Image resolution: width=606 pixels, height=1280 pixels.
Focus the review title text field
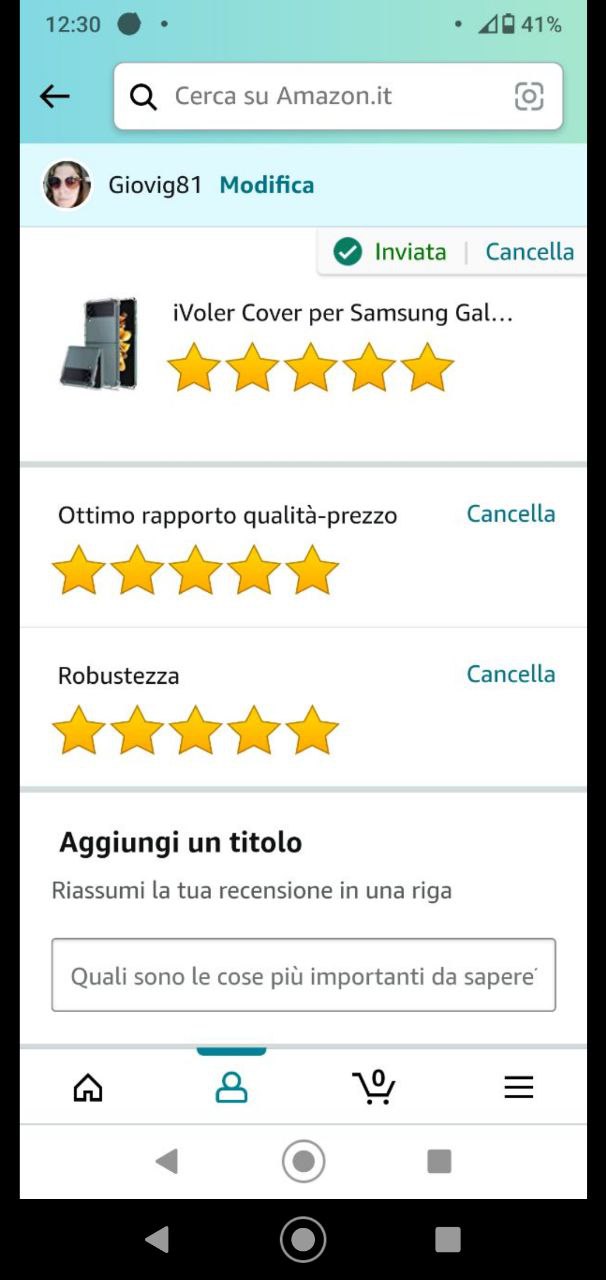[303, 975]
